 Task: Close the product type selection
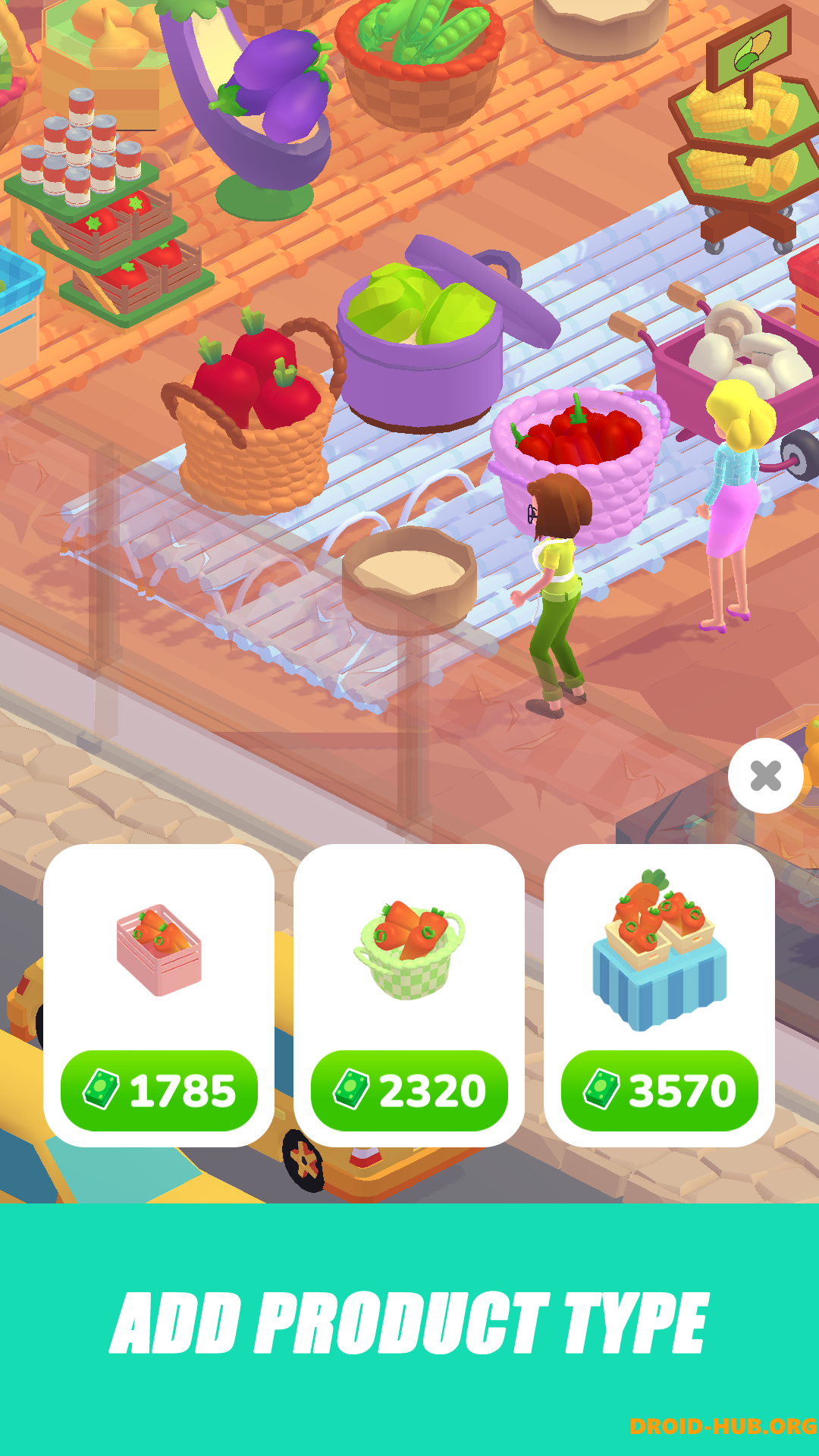click(x=765, y=776)
